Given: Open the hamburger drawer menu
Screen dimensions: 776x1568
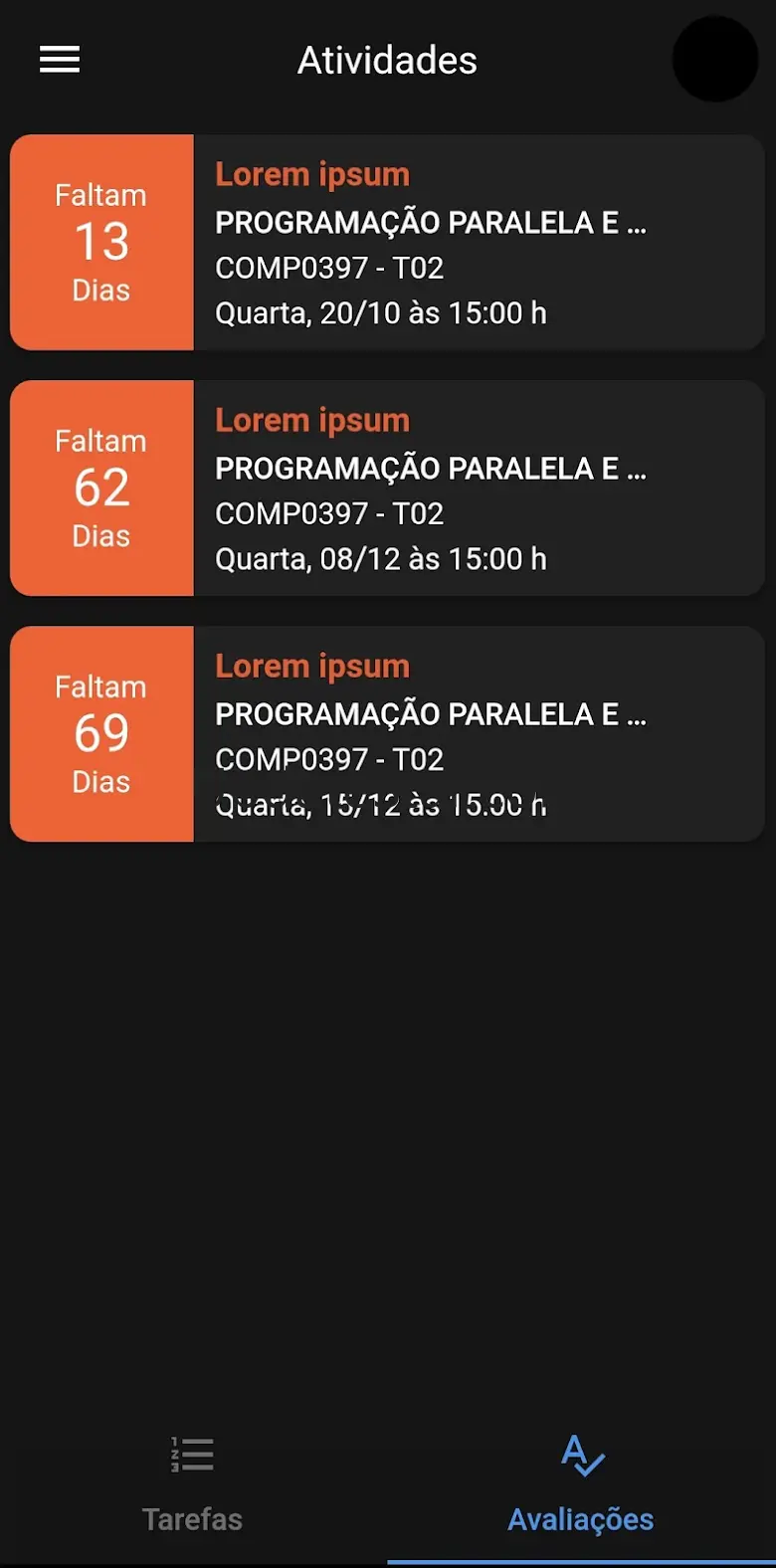Looking at the screenshot, I should coord(60,60).
